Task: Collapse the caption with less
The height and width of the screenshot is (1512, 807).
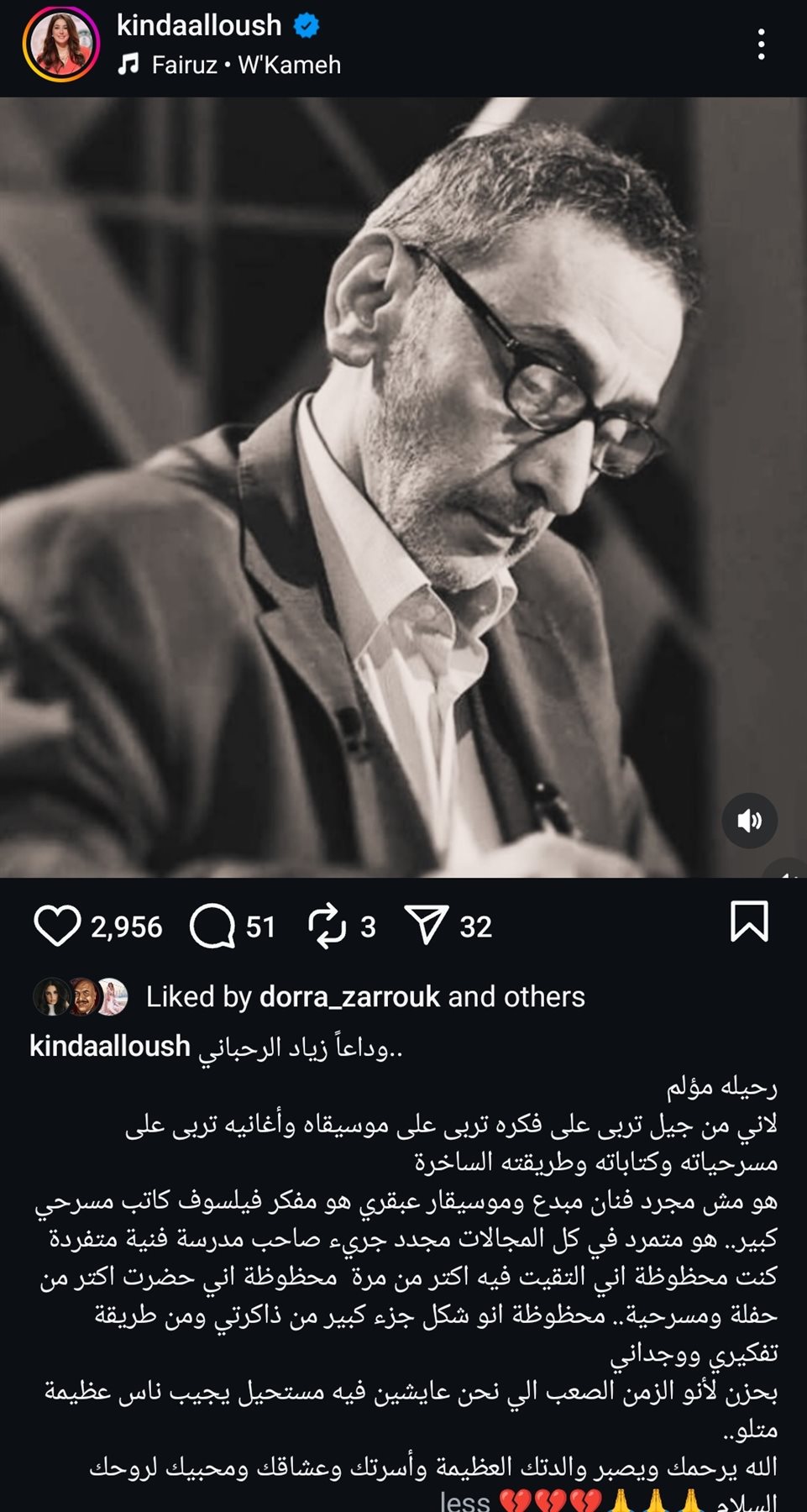Action: coord(464,1499)
